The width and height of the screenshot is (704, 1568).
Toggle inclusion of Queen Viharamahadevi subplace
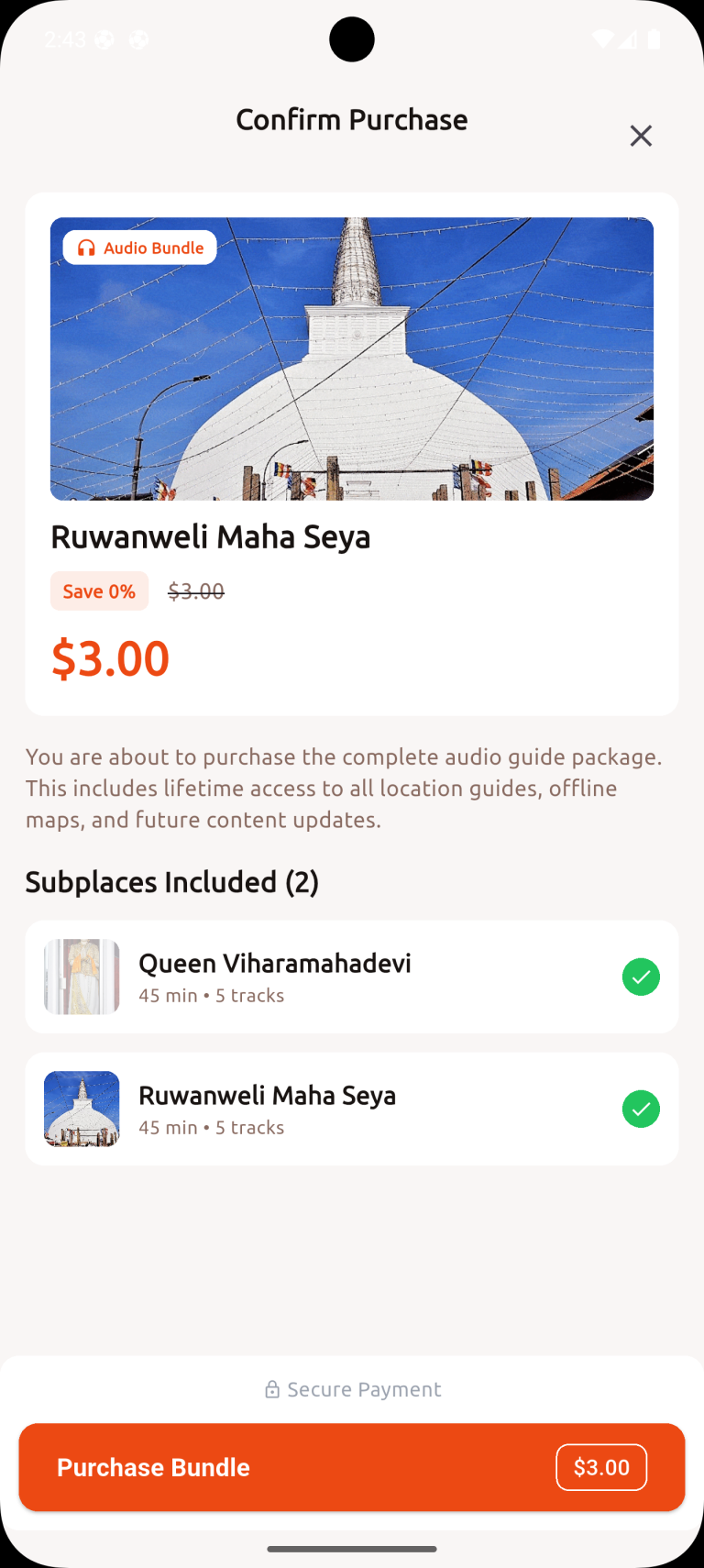[x=641, y=977]
